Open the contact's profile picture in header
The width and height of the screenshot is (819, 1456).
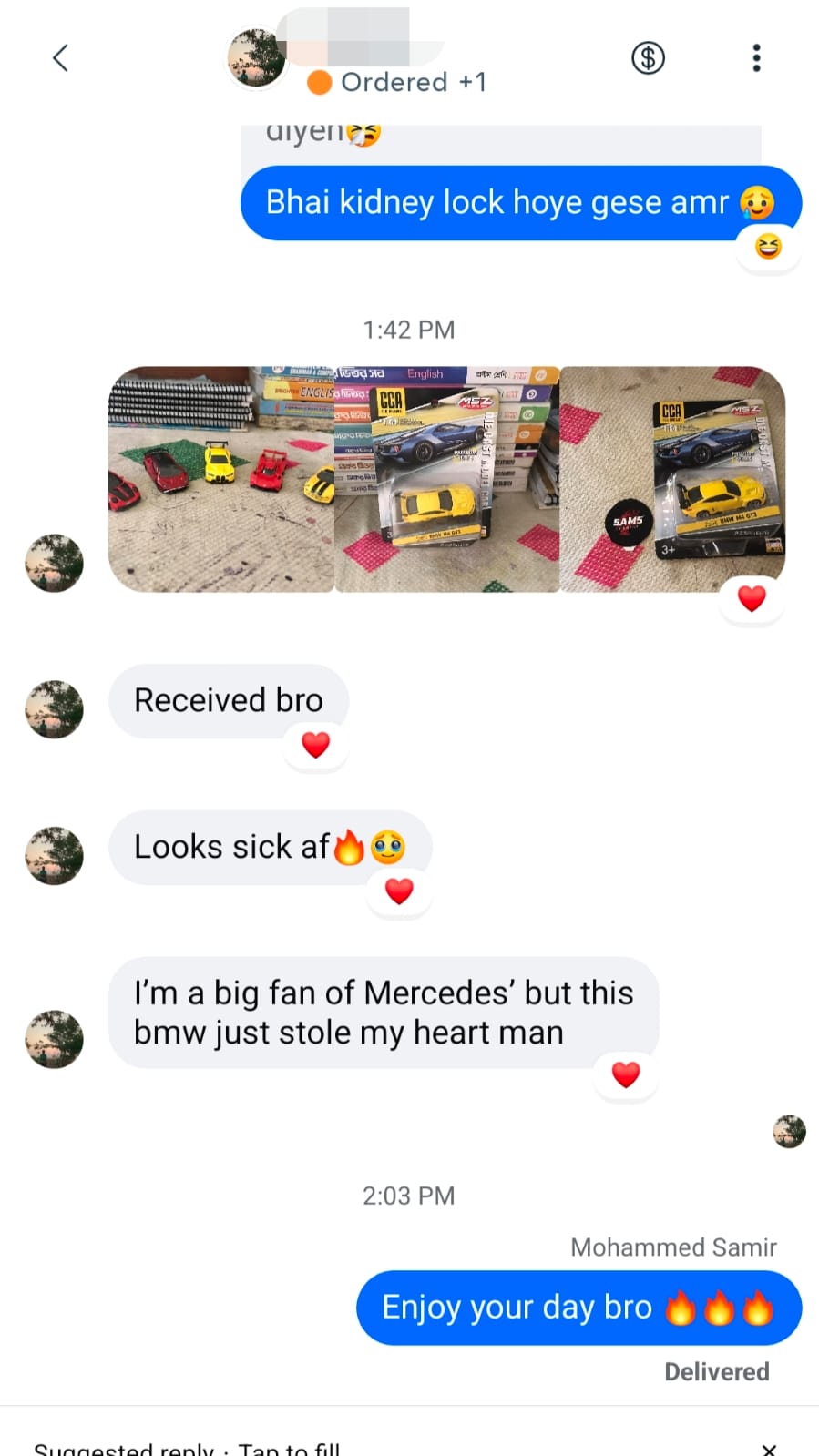(x=256, y=57)
